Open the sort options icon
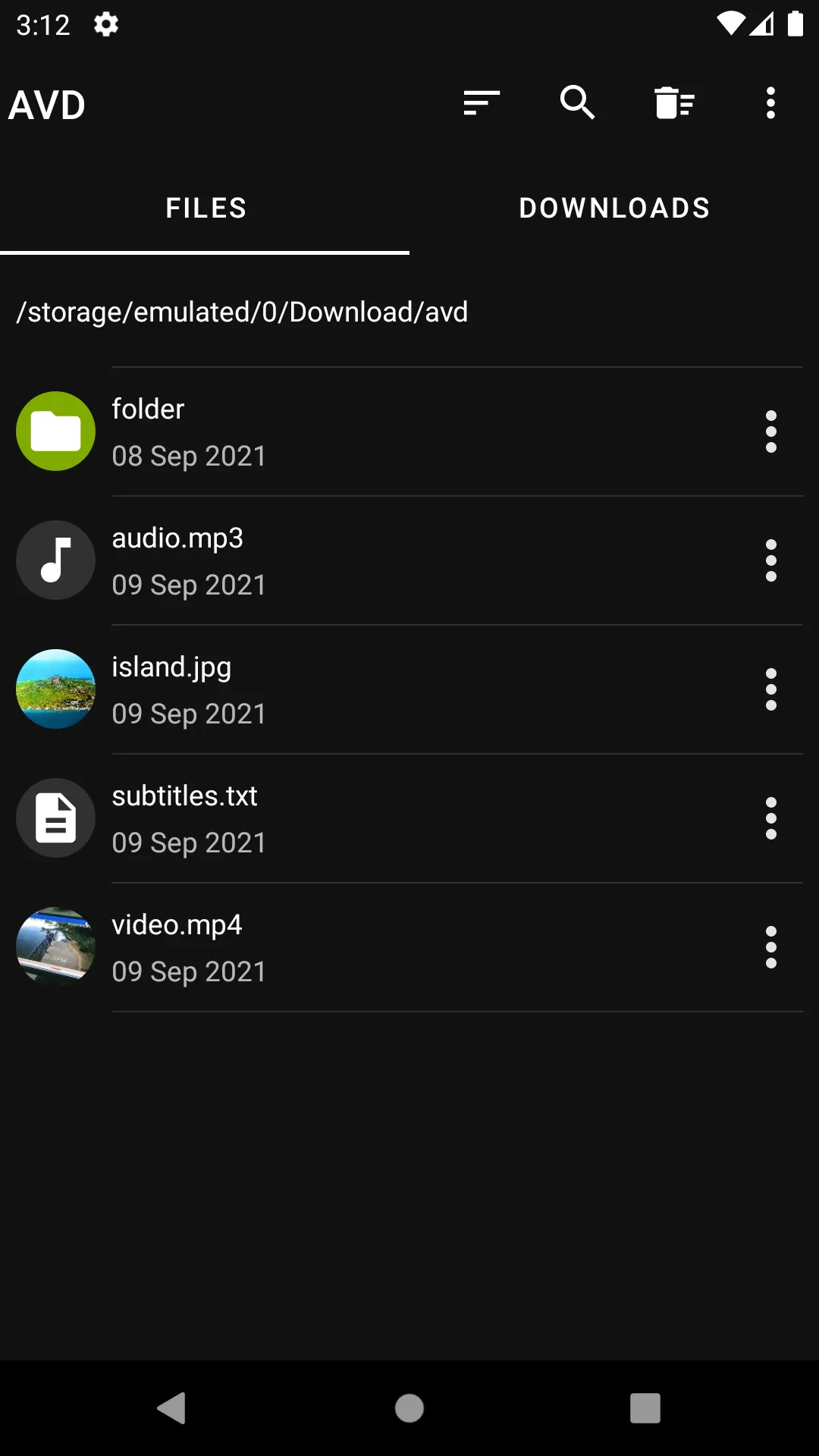The height and width of the screenshot is (1456, 819). pos(482,103)
